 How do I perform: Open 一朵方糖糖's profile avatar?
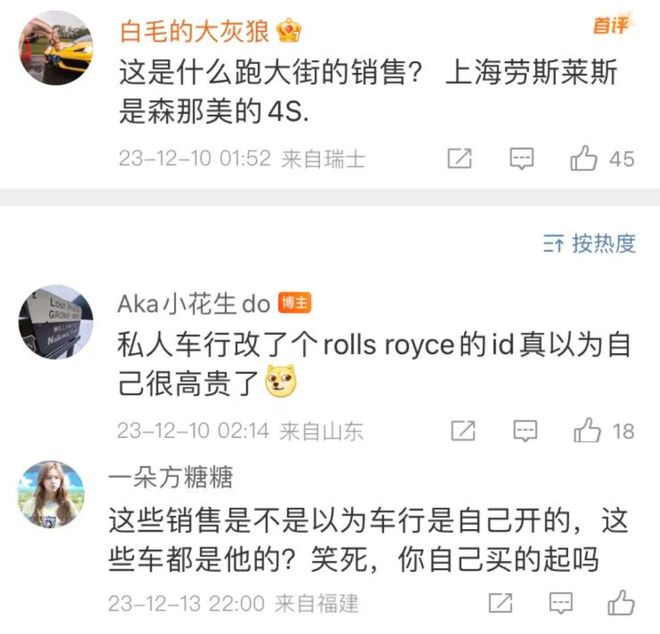pyautogui.click(x=56, y=495)
